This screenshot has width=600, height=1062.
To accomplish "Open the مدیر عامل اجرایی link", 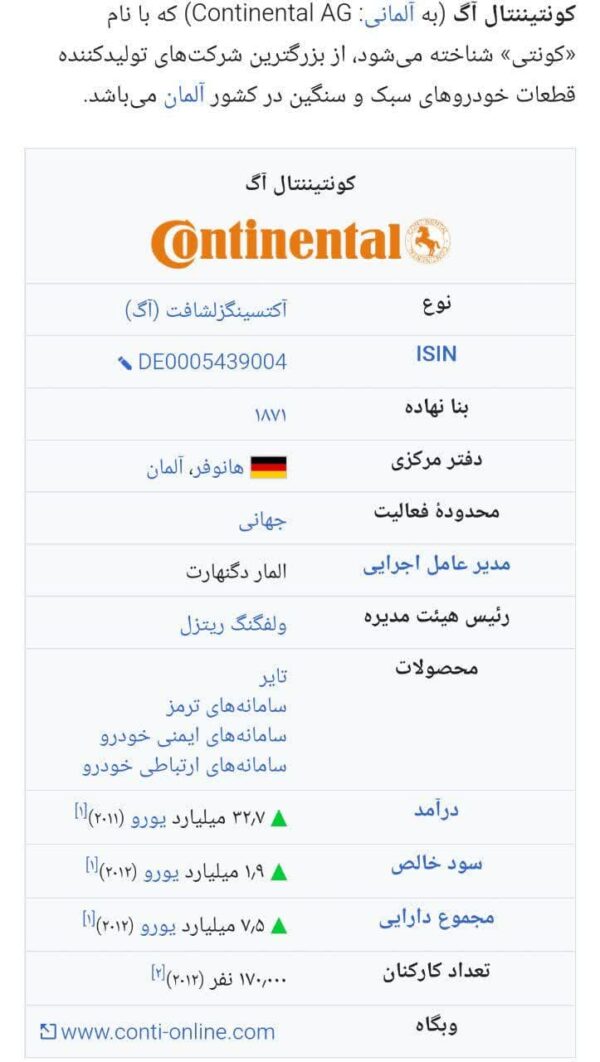I will click(436, 564).
